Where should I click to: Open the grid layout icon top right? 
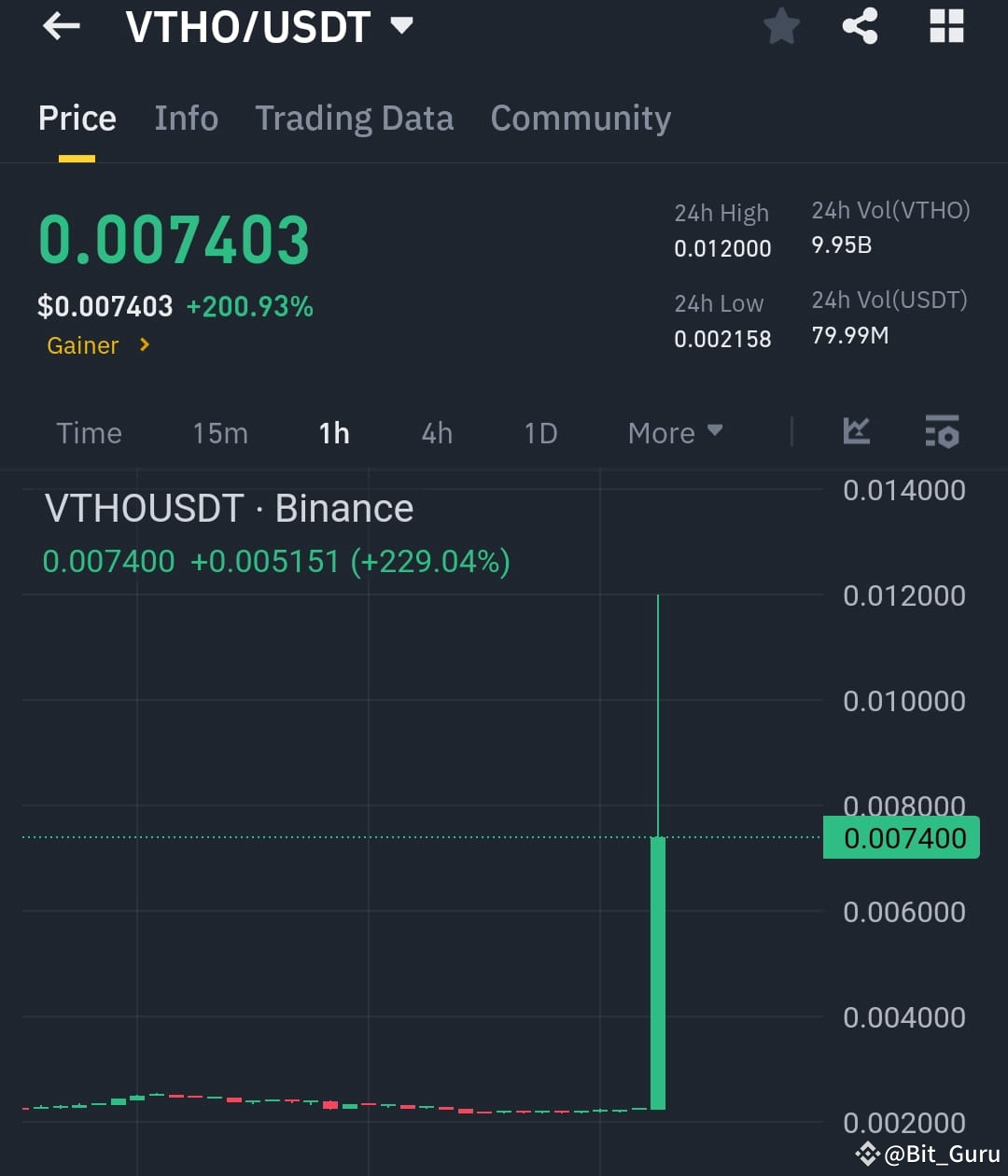coord(946,26)
